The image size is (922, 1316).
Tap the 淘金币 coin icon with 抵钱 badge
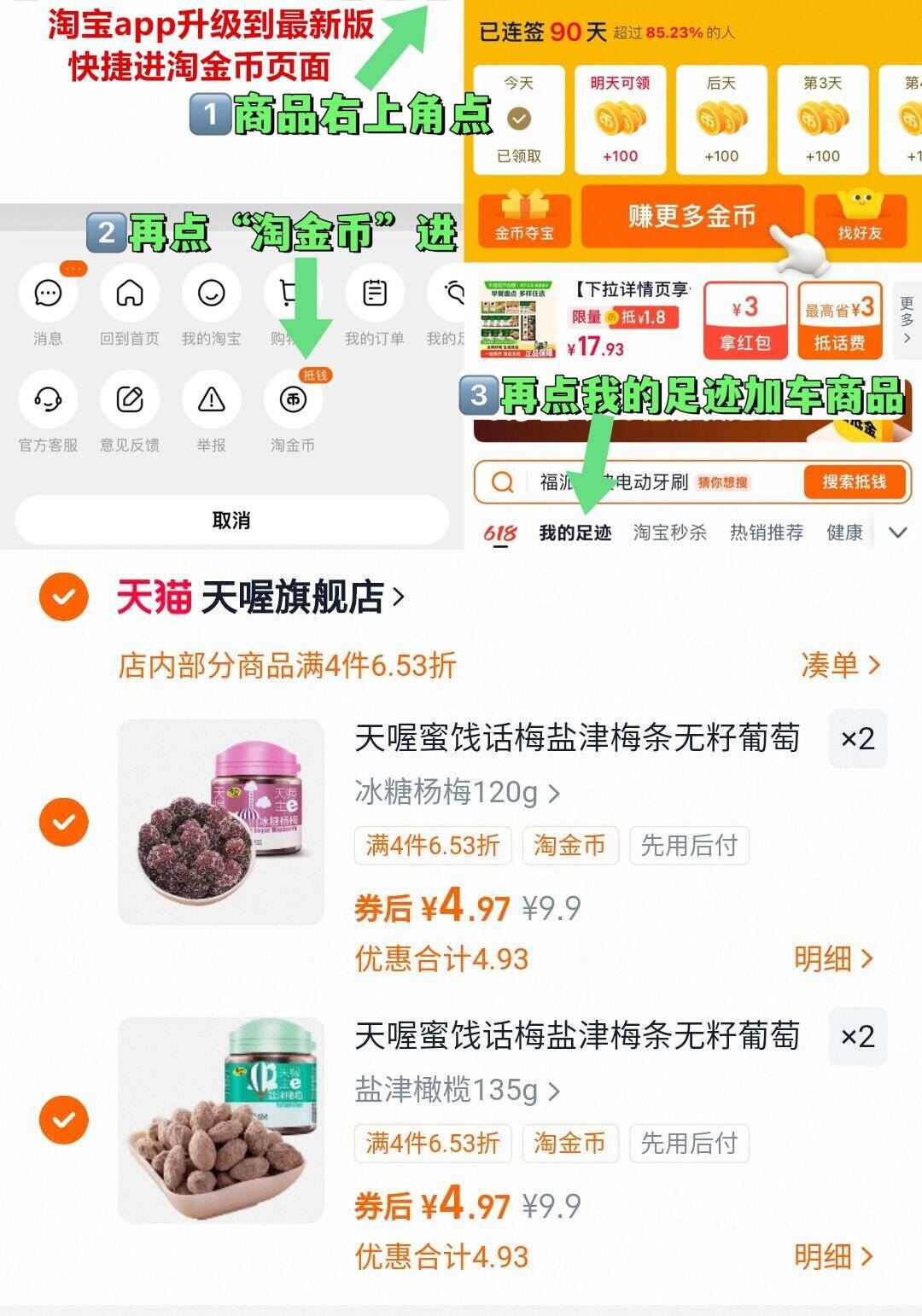[x=293, y=399]
